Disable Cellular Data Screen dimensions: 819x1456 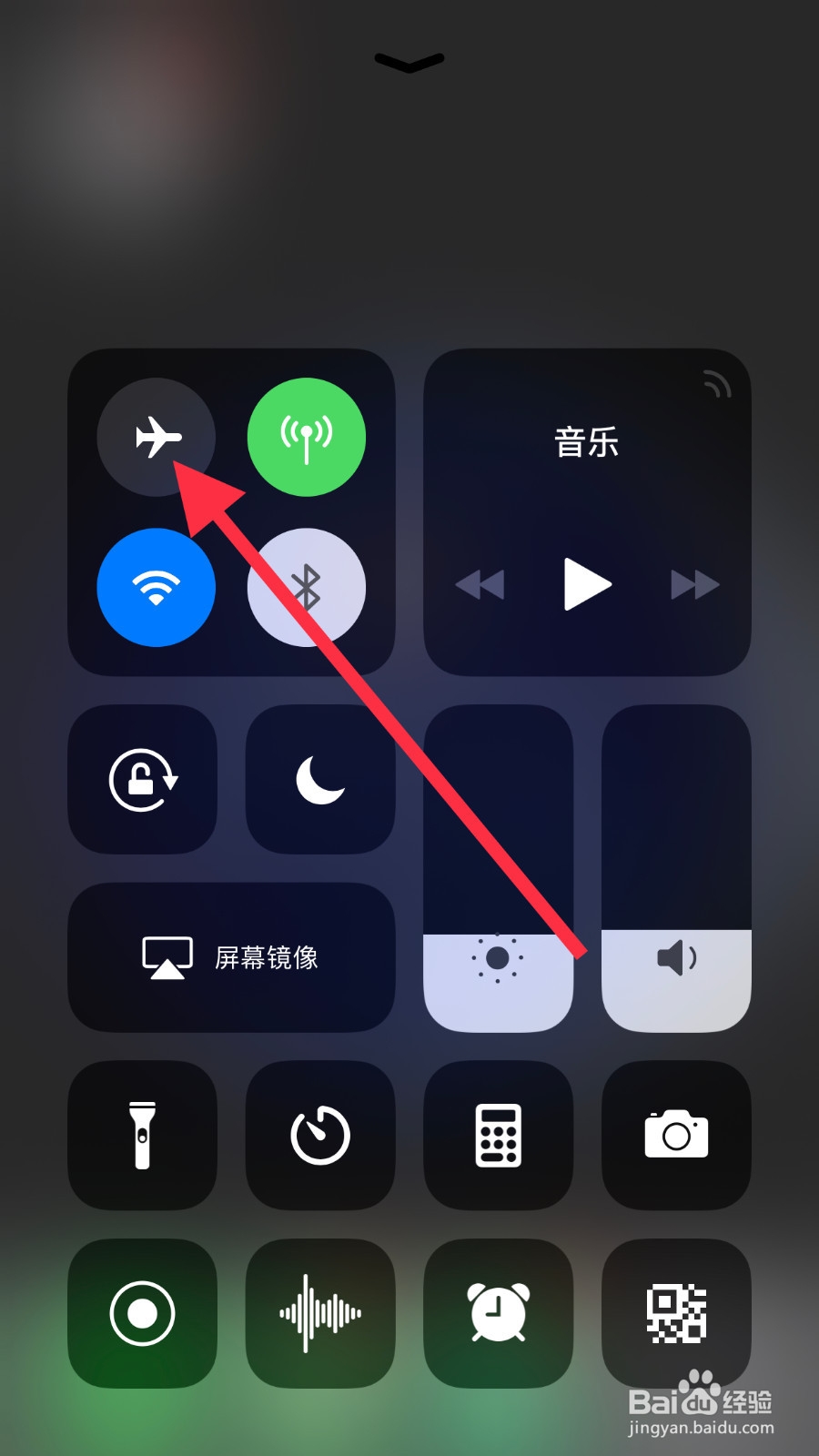[x=307, y=437]
